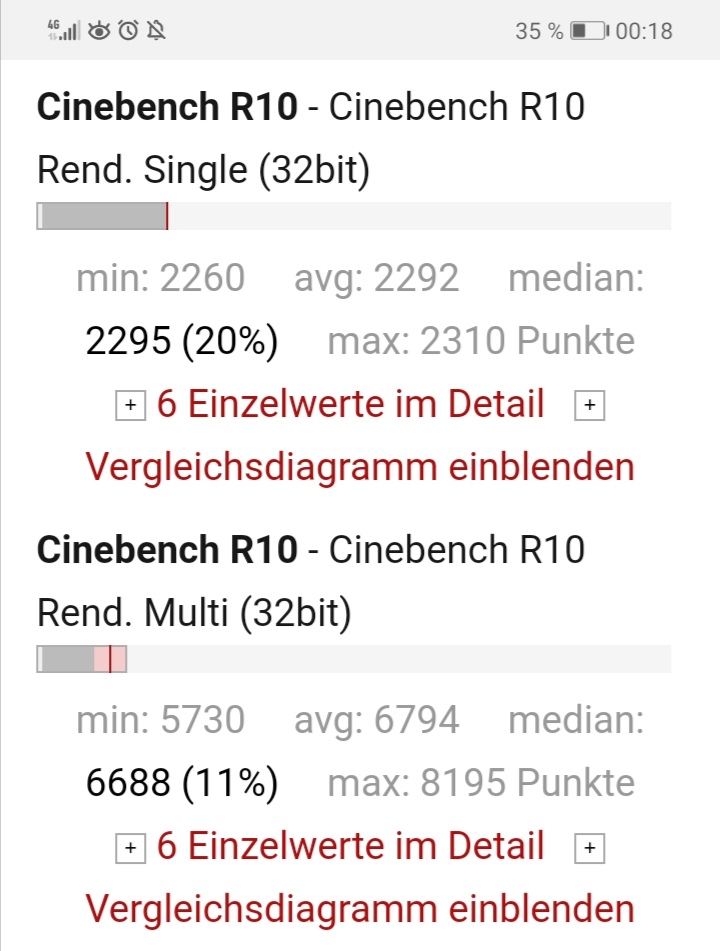The height and width of the screenshot is (951, 720).
Task: Show Vergleichsdiagramm for Rend. Multi benchmark
Action: click(x=360, y=908)
